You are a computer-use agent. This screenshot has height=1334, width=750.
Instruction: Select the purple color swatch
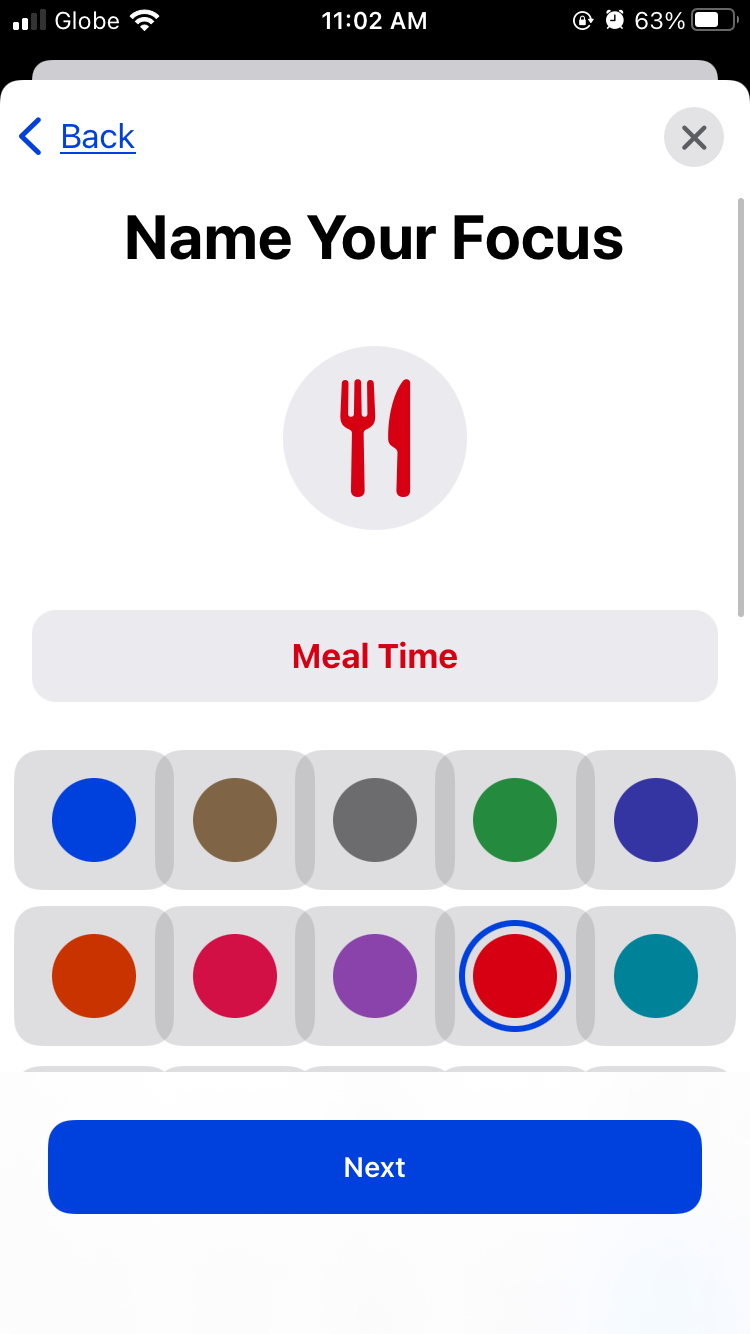(x=375, y=976)
